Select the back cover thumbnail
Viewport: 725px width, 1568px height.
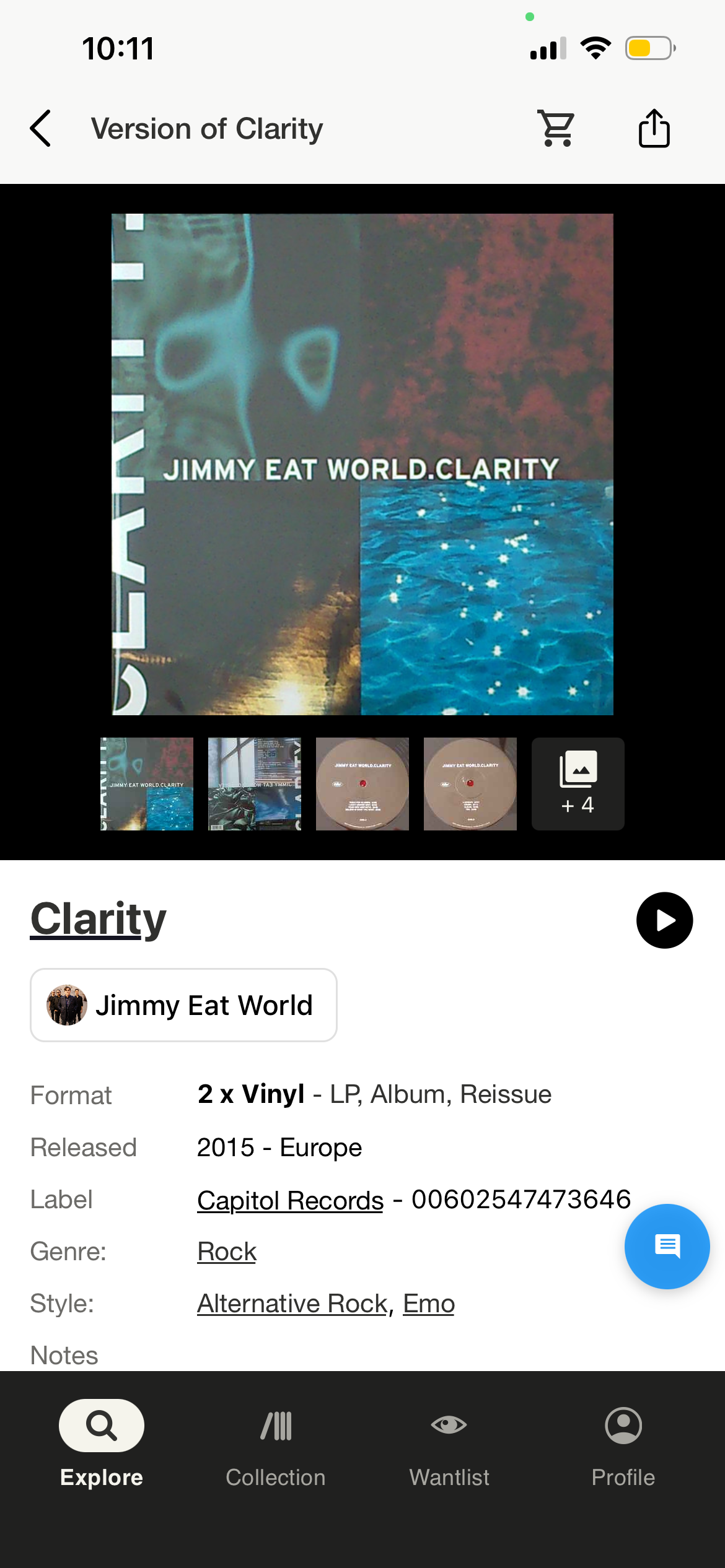point(255,783)
